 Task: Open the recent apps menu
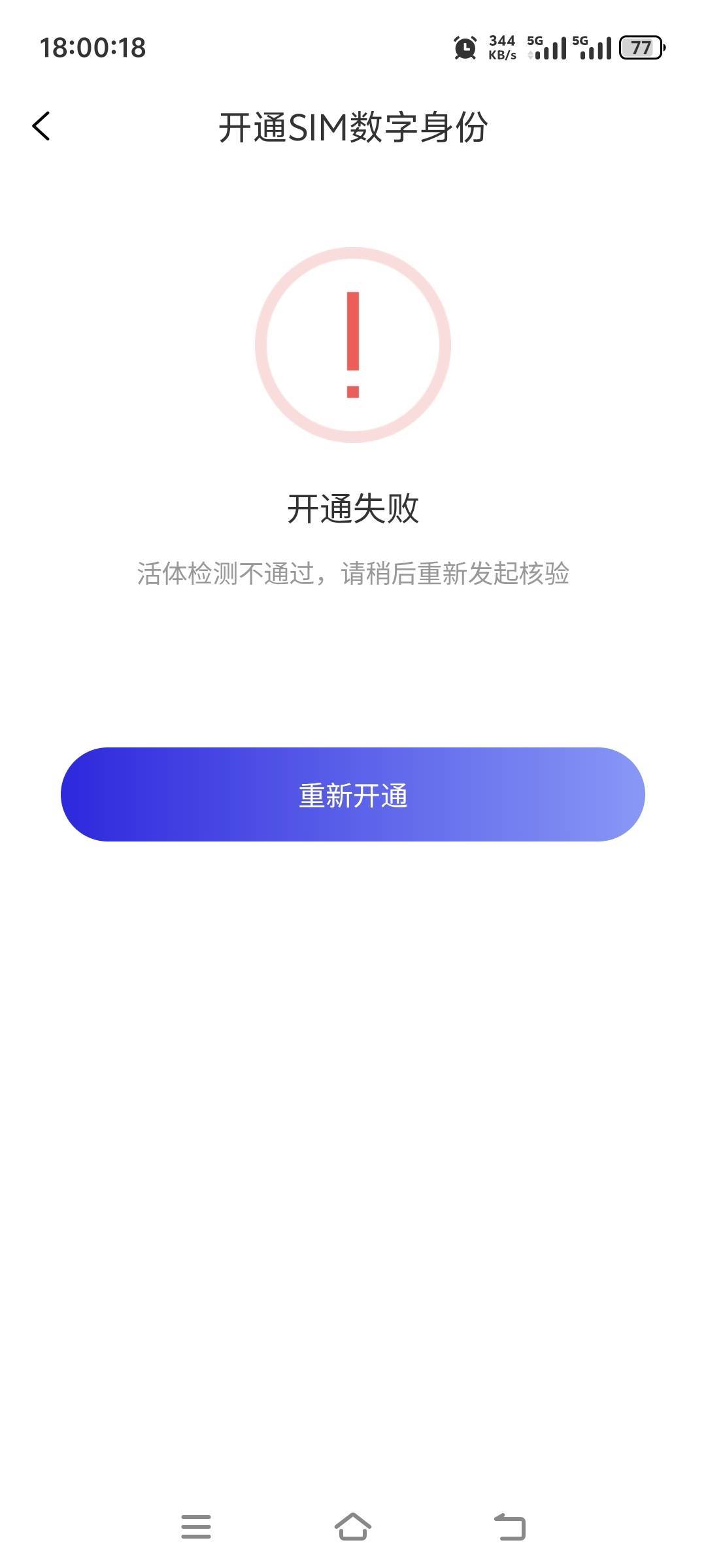pos(196,1527)
